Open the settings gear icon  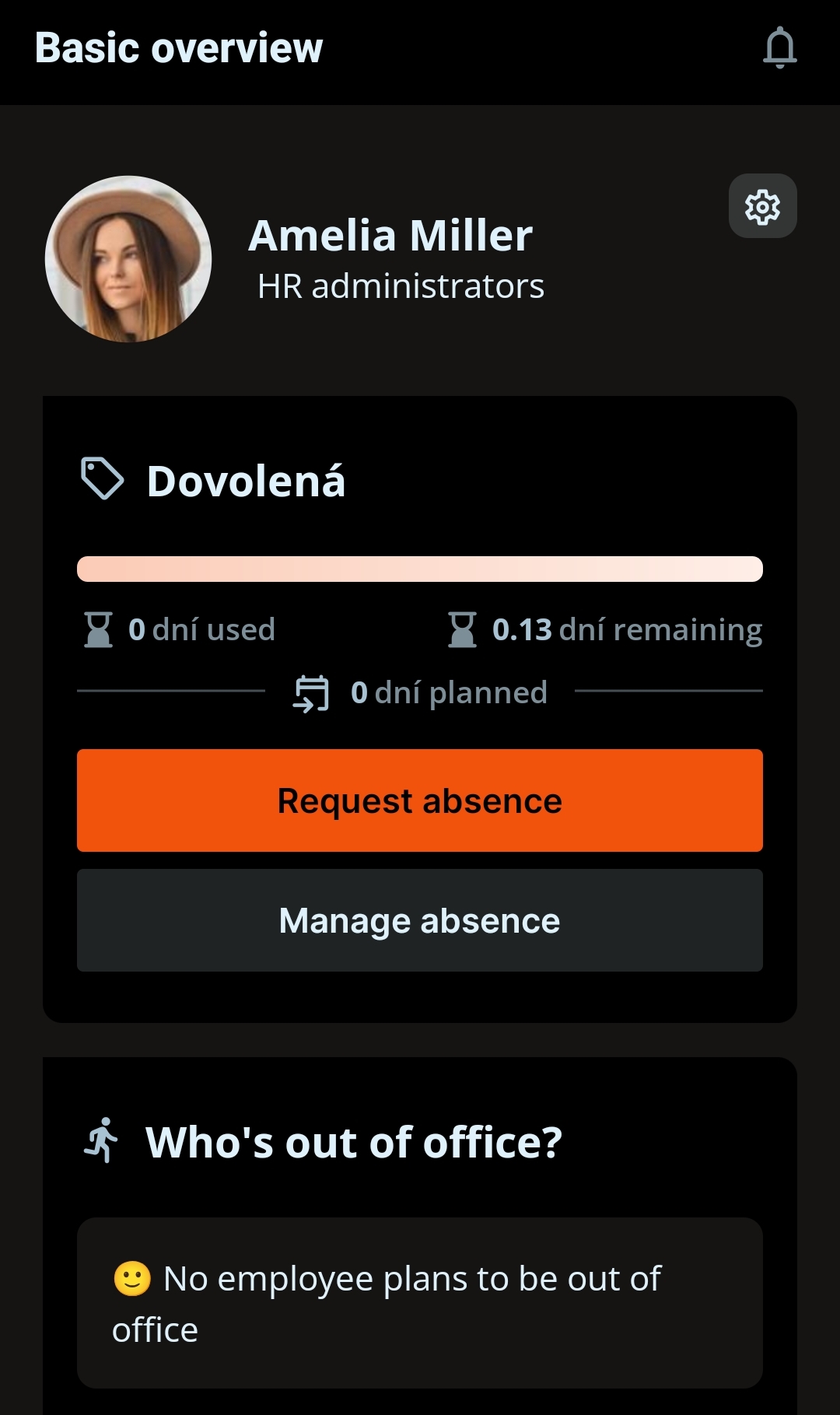(762, 206)
